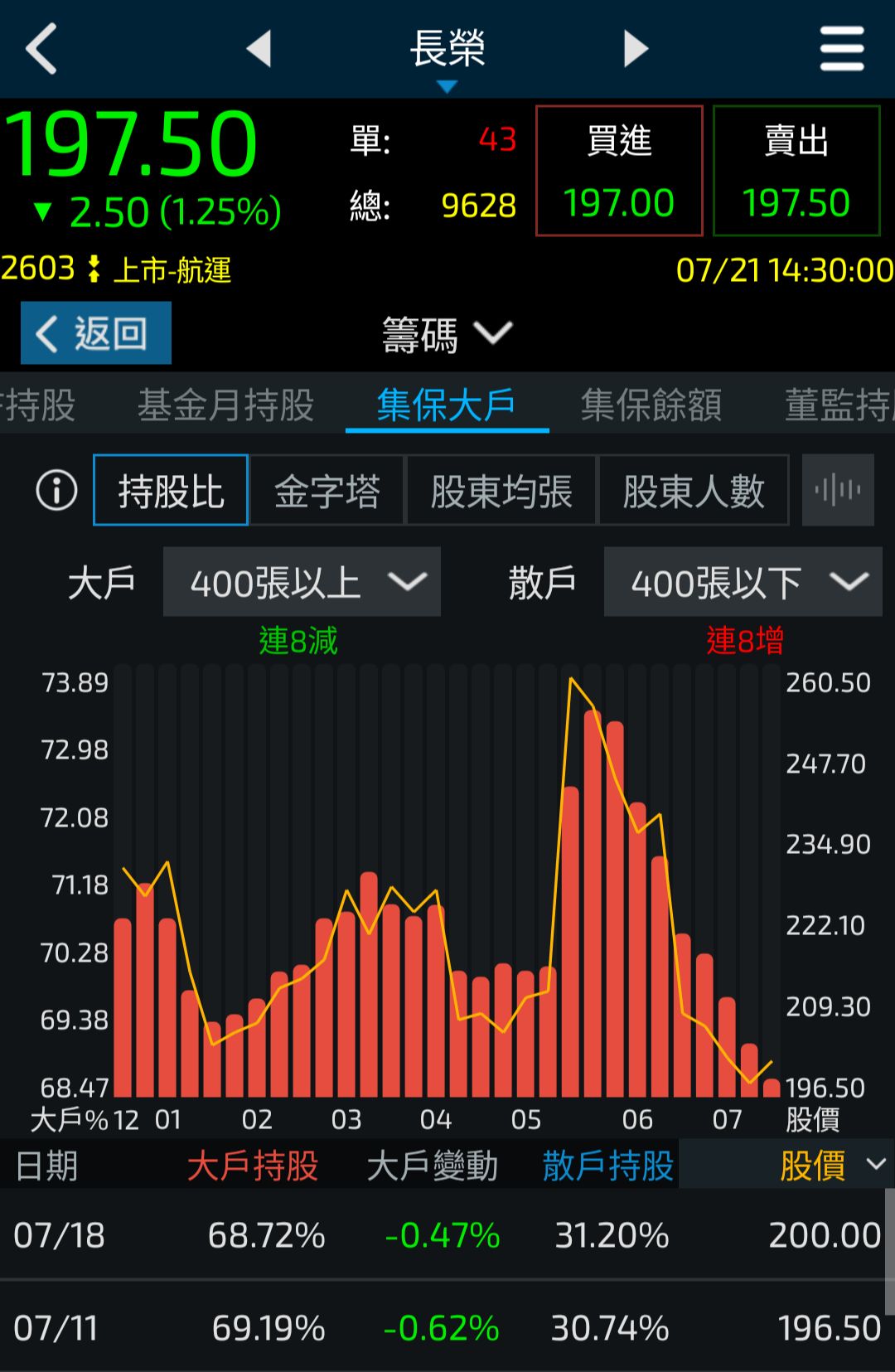The image size is (895, 1372).
Task: Switch to the 基金月持股 tab
Action: click(225, 405)
